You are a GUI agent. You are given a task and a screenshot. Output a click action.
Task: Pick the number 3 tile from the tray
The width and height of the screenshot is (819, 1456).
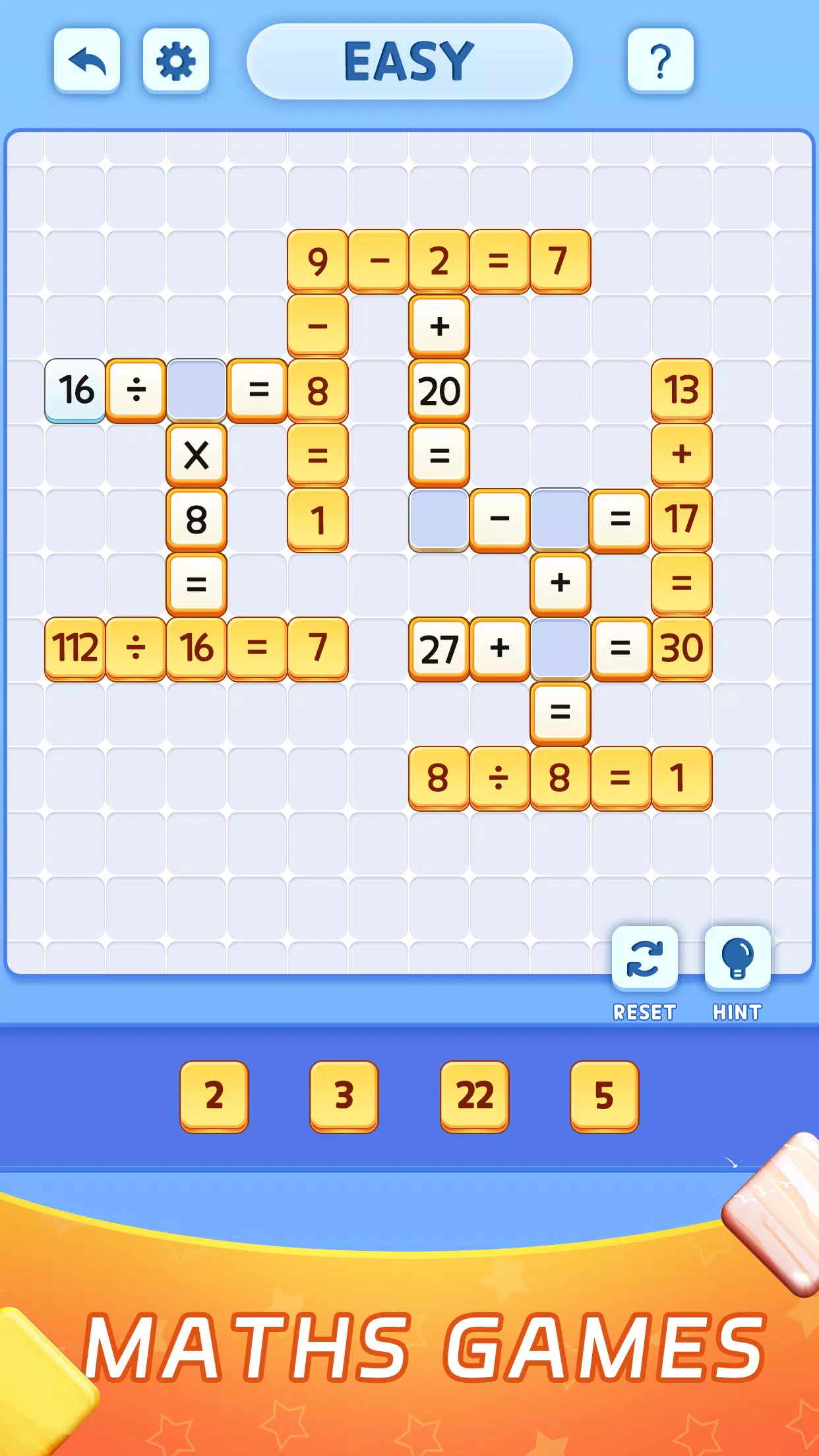(x=344, y=1096)
